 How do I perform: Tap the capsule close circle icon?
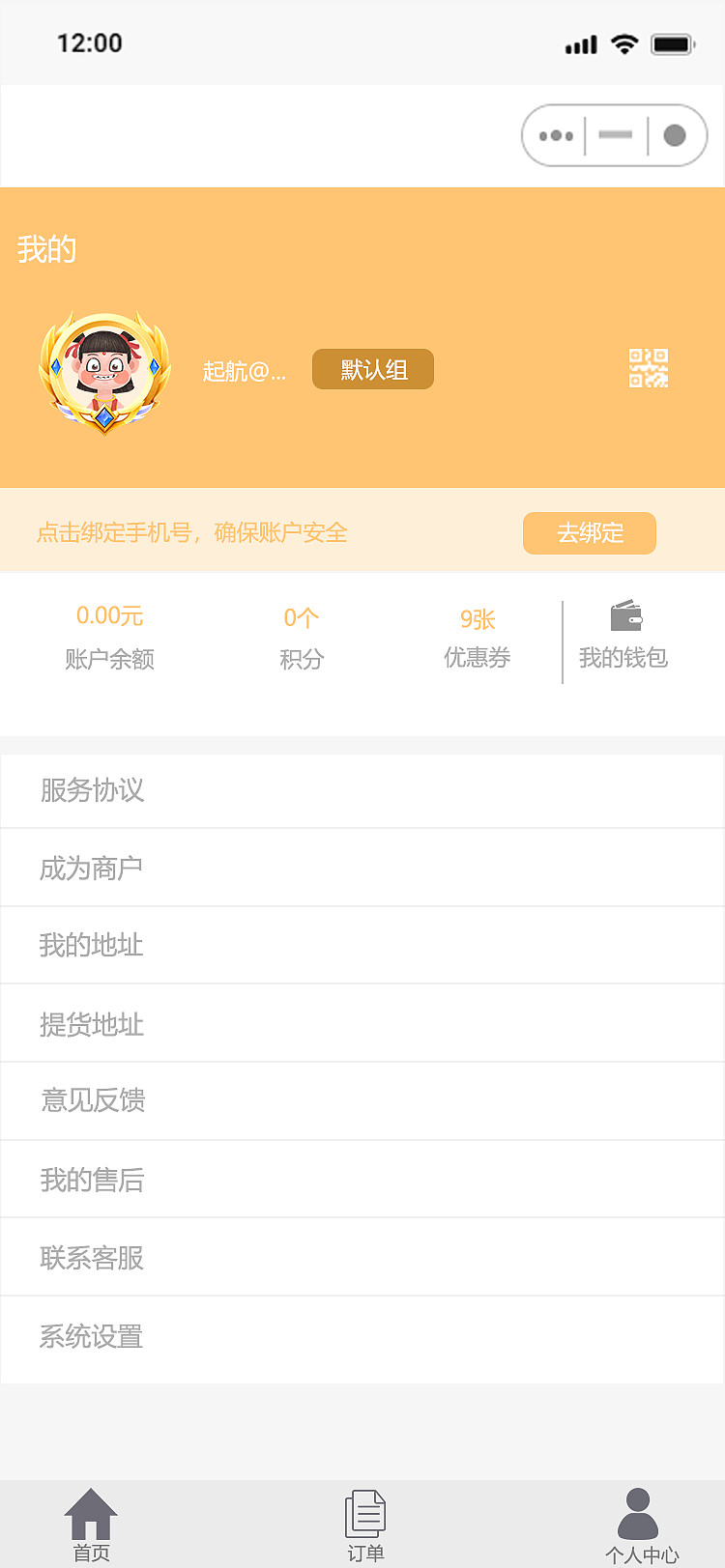[x=675, y=135]
